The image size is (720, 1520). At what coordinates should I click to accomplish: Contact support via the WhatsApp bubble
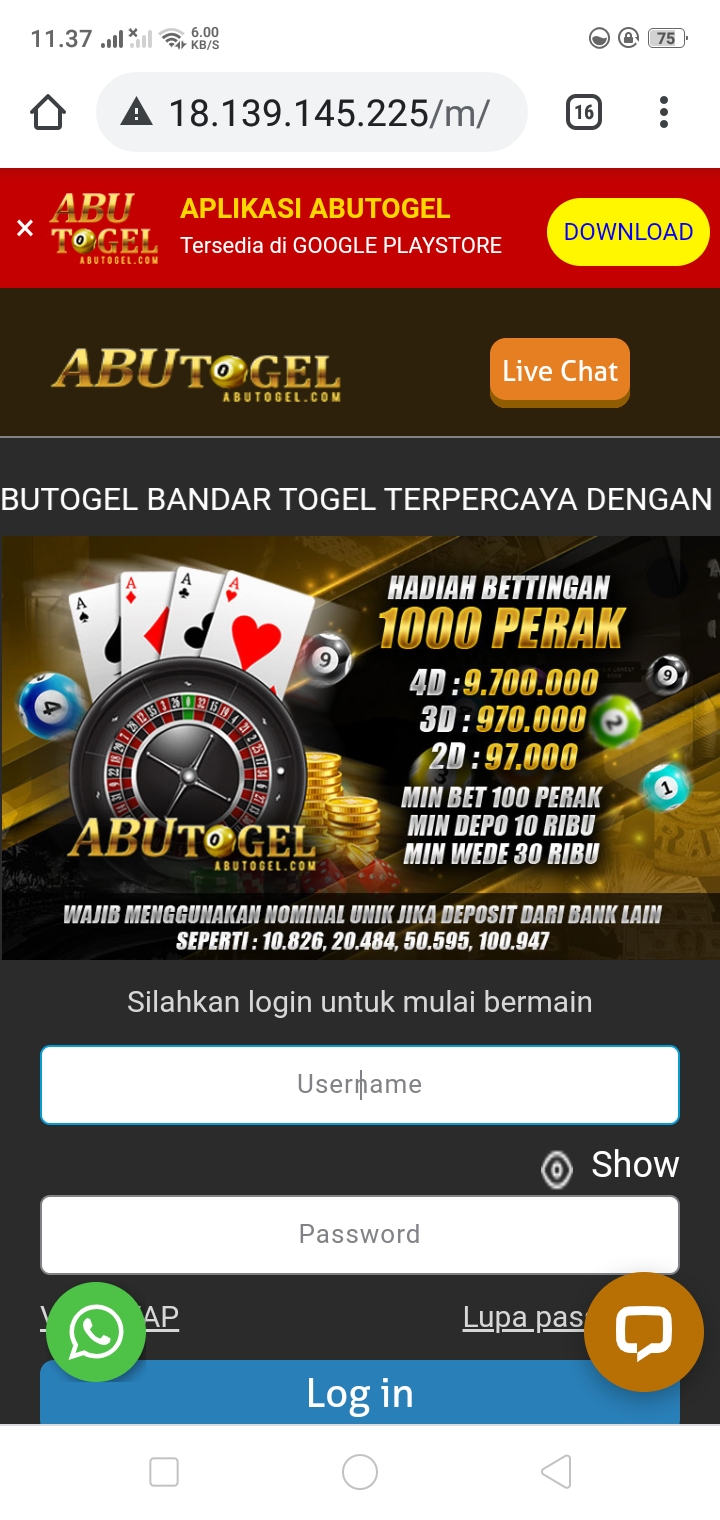tap(96, 1332)
